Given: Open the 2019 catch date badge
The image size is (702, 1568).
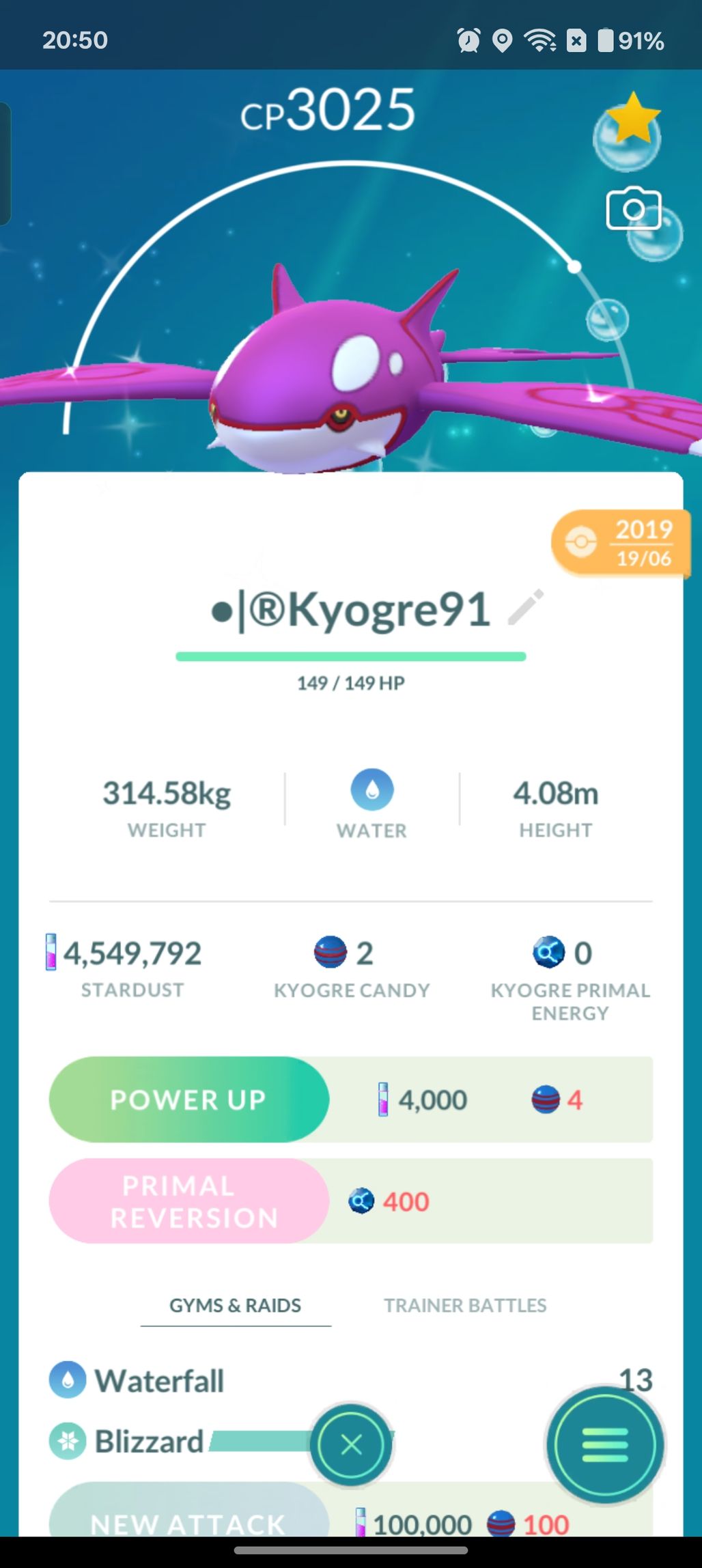Looking at the screenshot, I should [620, 544].
